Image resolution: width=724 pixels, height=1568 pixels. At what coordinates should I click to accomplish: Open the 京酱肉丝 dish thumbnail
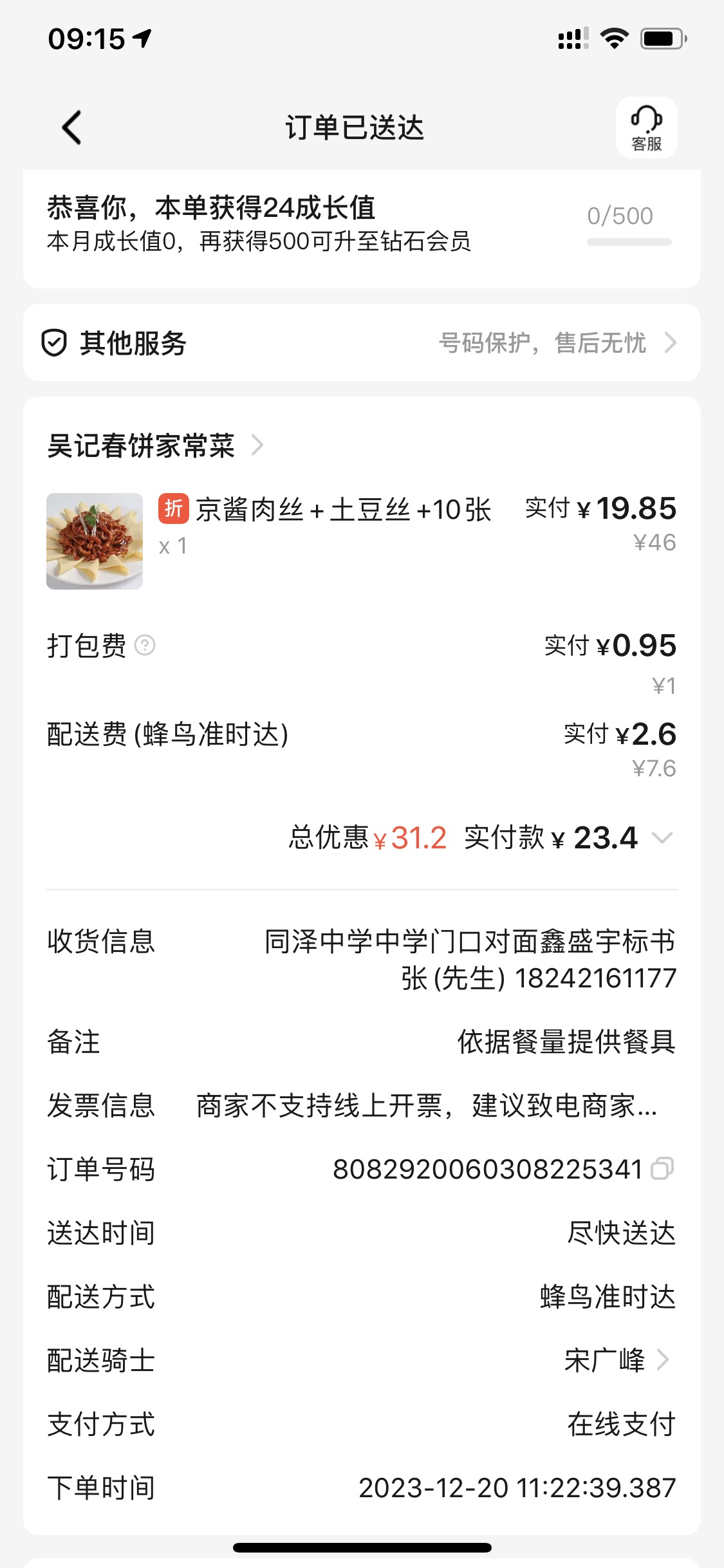[x=95, y=541]
